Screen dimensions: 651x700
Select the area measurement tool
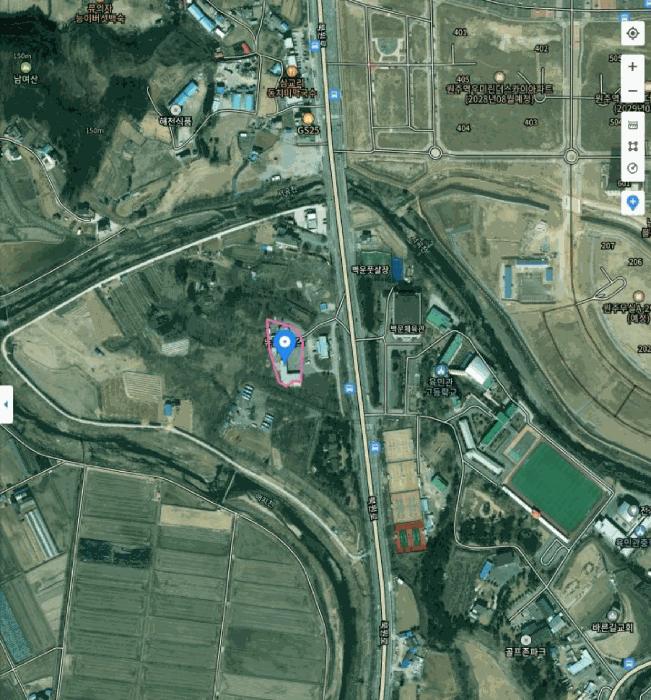tap(632, 146)
